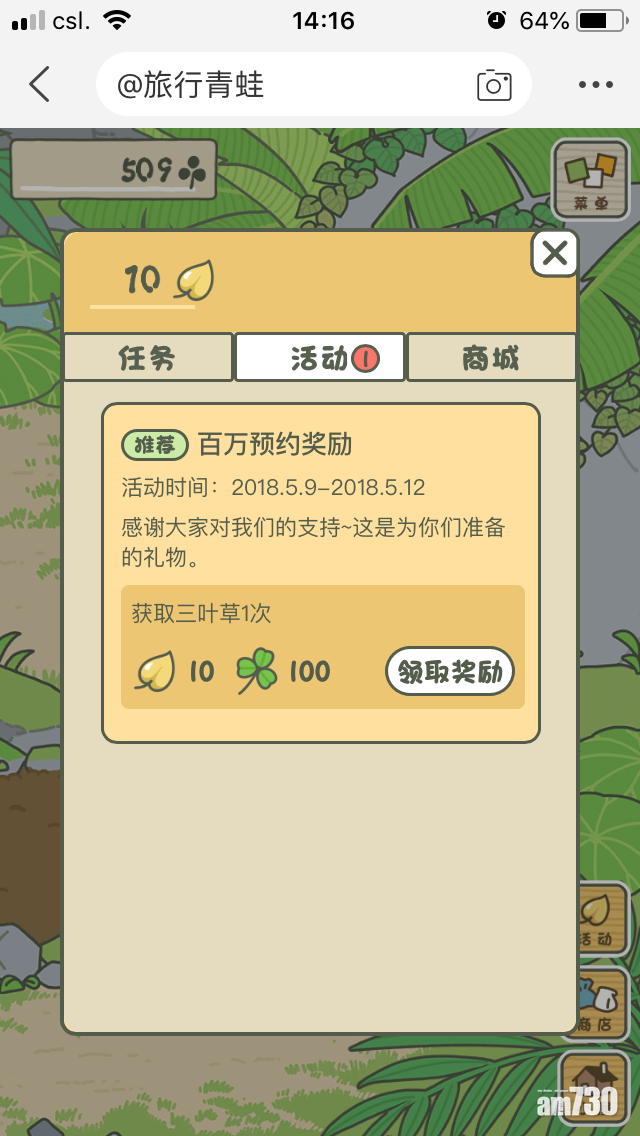Tap the @旅行青蛙 search field
640x1136 pixels.
tap(280, 85)
